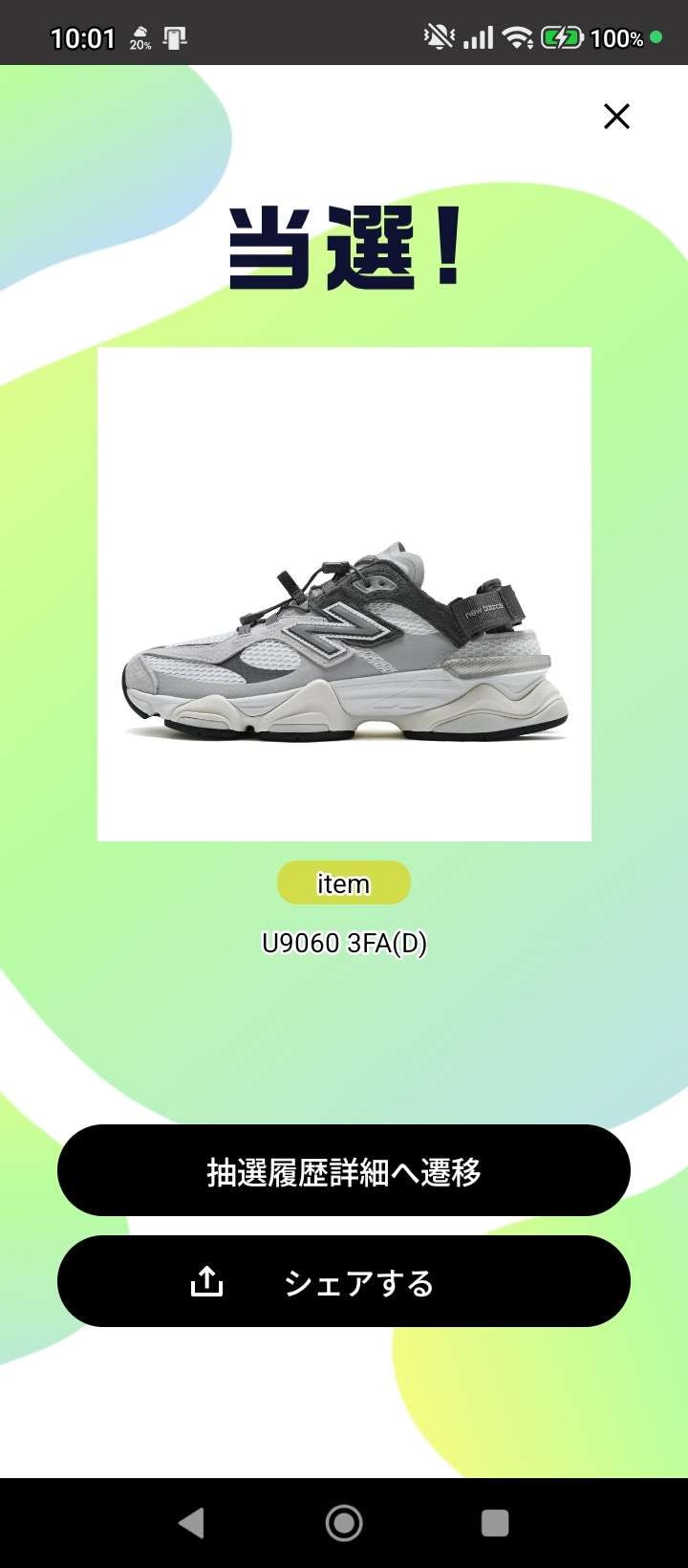Close the 当選 winning result screen
Viewport: 688px width, 1568px height.
[616, 117]
